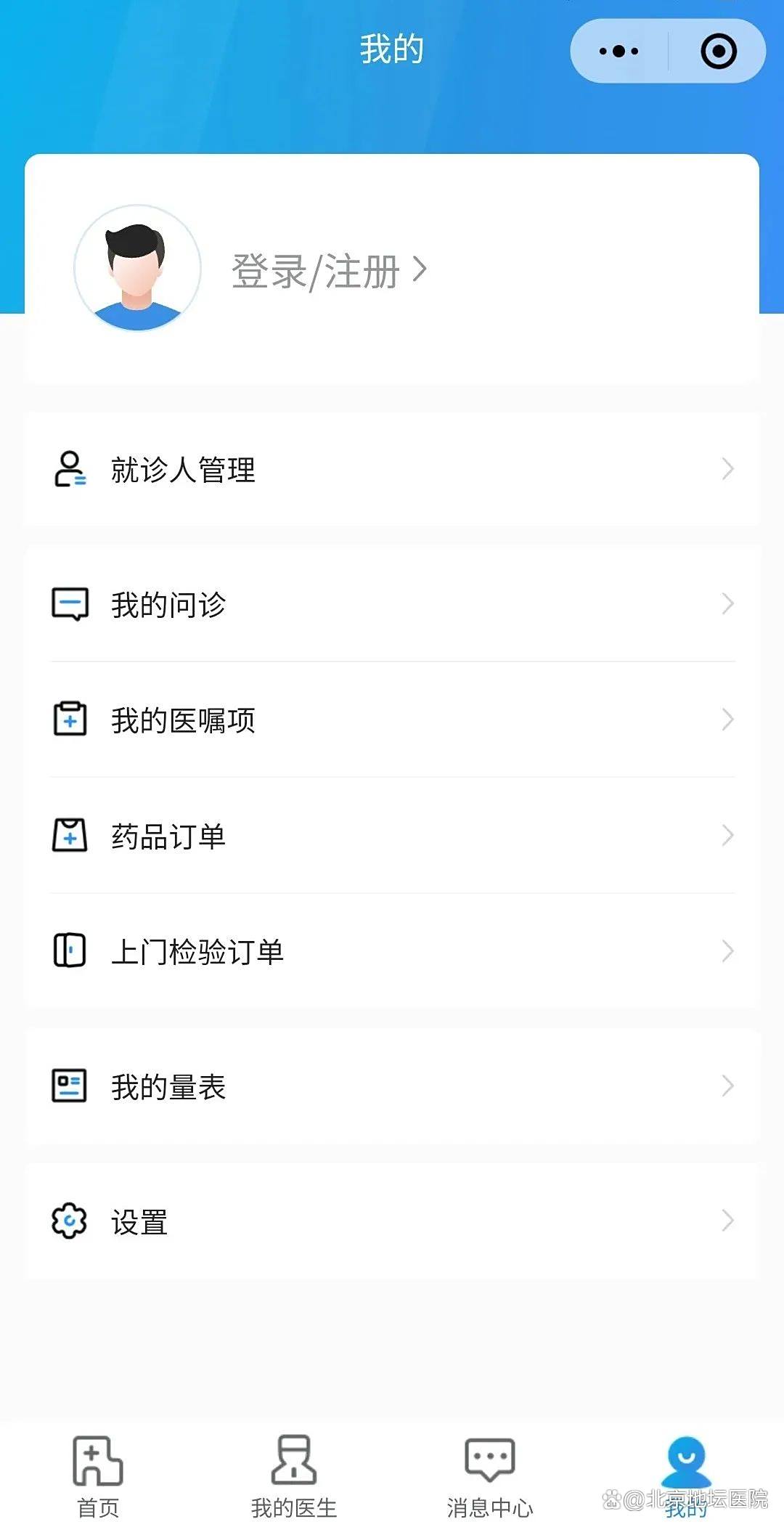
Task: Select the 我的 tab
Action: (686, 1477)
